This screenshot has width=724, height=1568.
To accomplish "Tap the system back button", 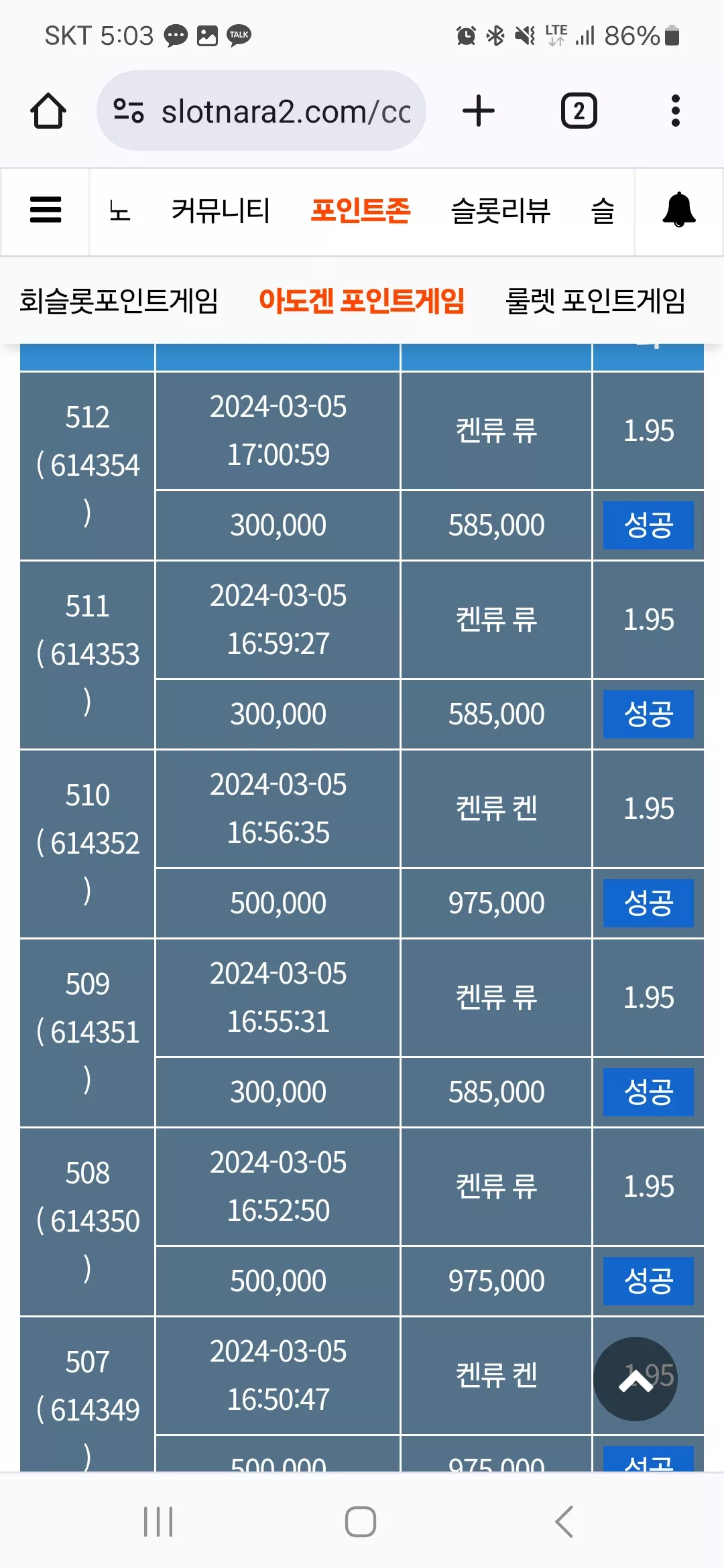I will tap(564, 1521).
